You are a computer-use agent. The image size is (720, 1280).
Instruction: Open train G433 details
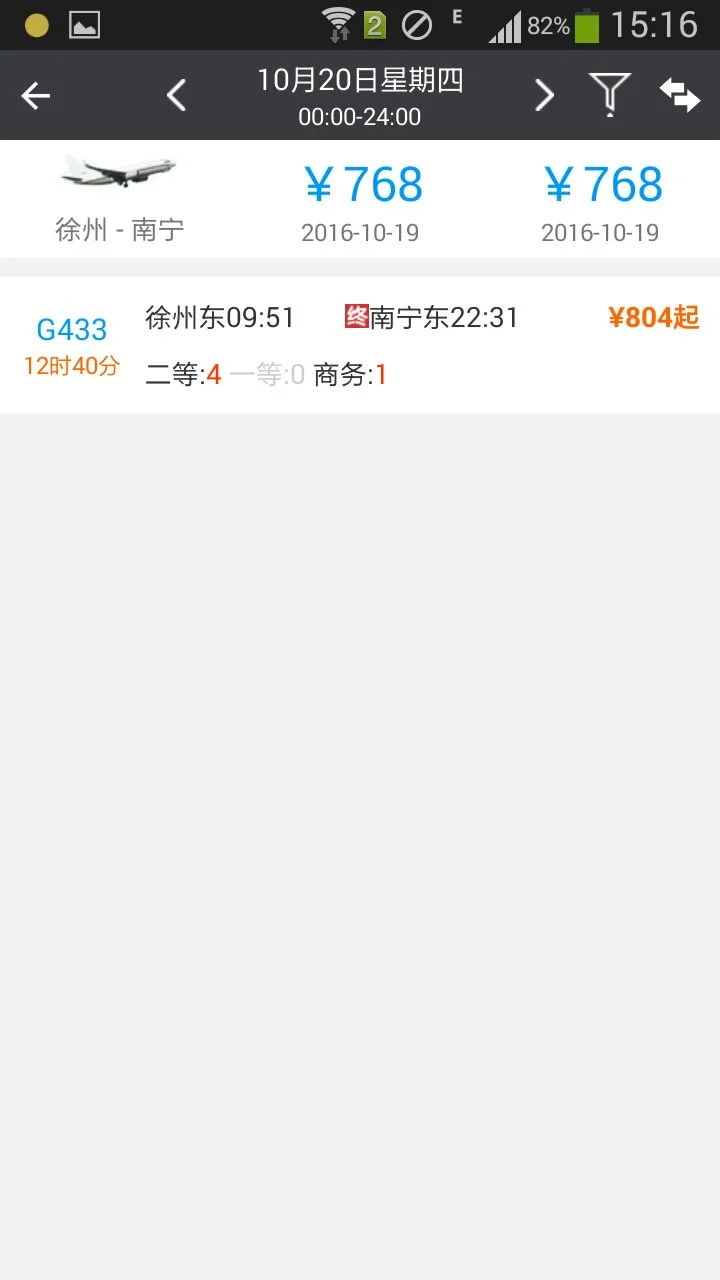(x=71, y=329)
